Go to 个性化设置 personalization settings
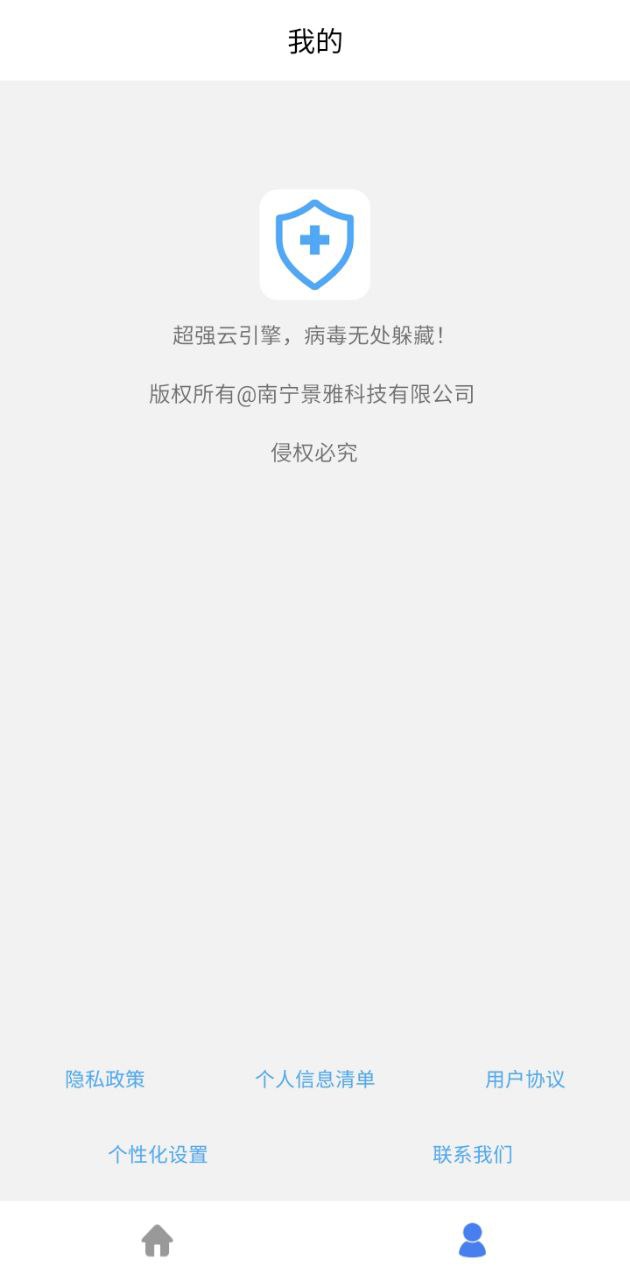This screenshot has height=1280, width=630. (158, 1154)
